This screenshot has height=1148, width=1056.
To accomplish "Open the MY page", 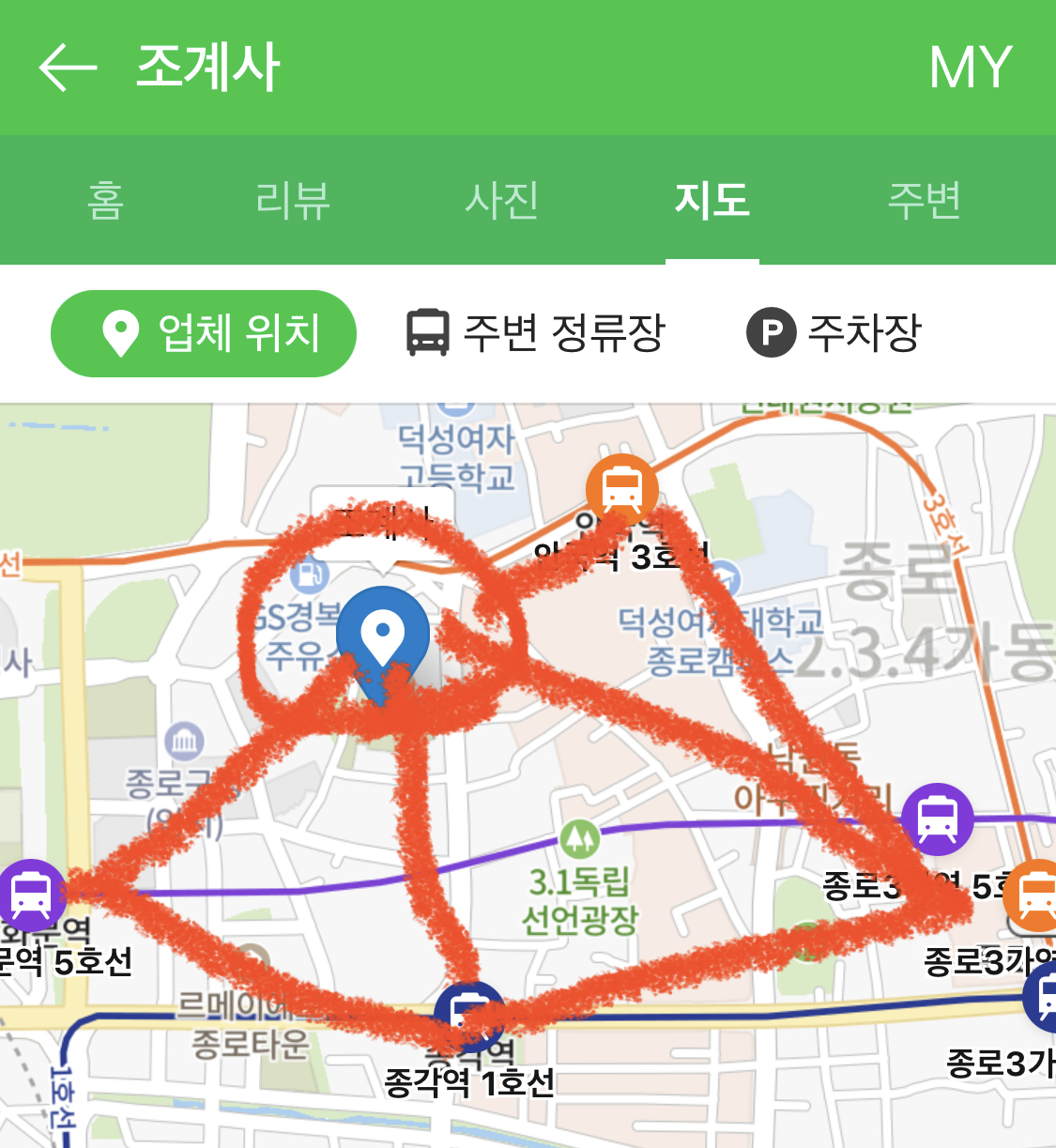I will pyautogui.click(x=970, y=68).
